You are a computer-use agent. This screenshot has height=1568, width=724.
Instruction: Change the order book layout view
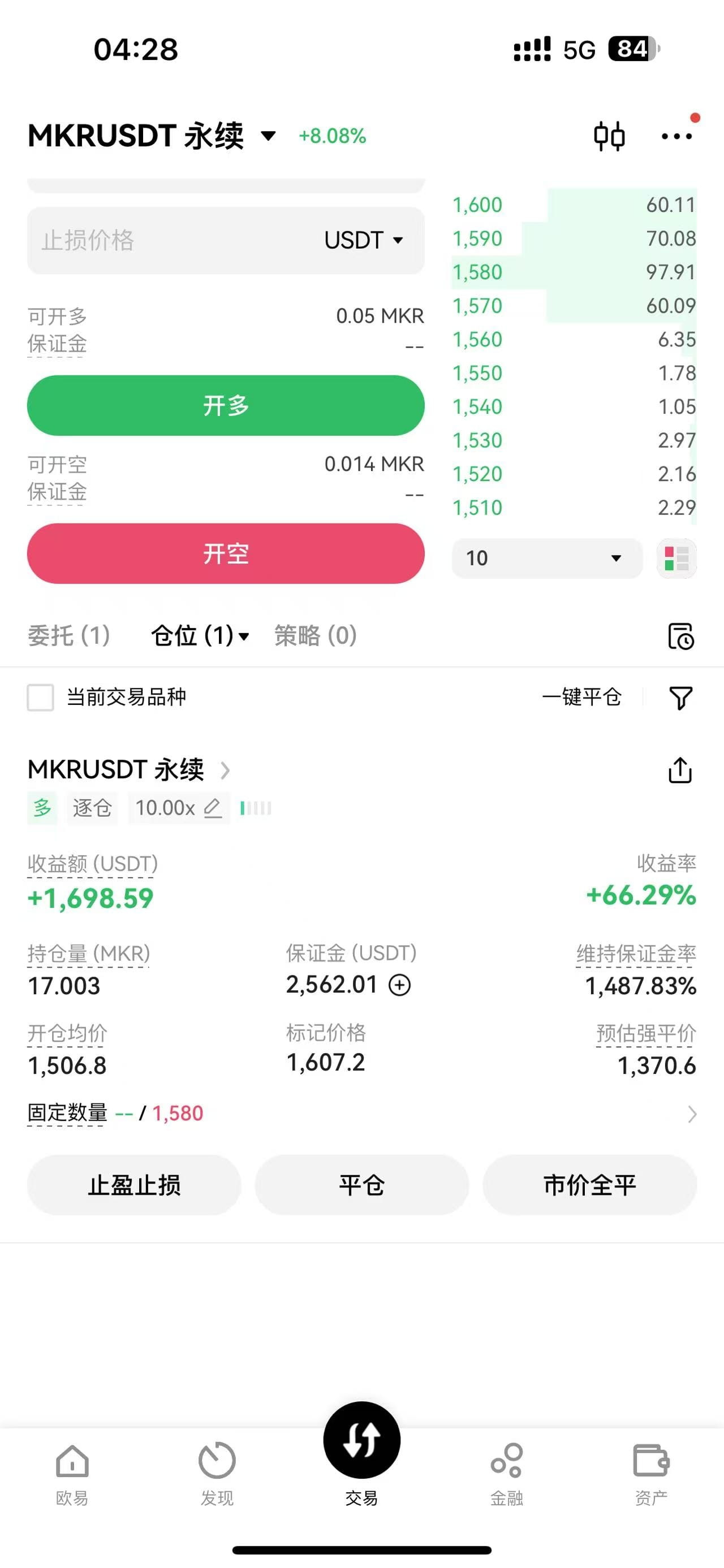coord(676,557)
